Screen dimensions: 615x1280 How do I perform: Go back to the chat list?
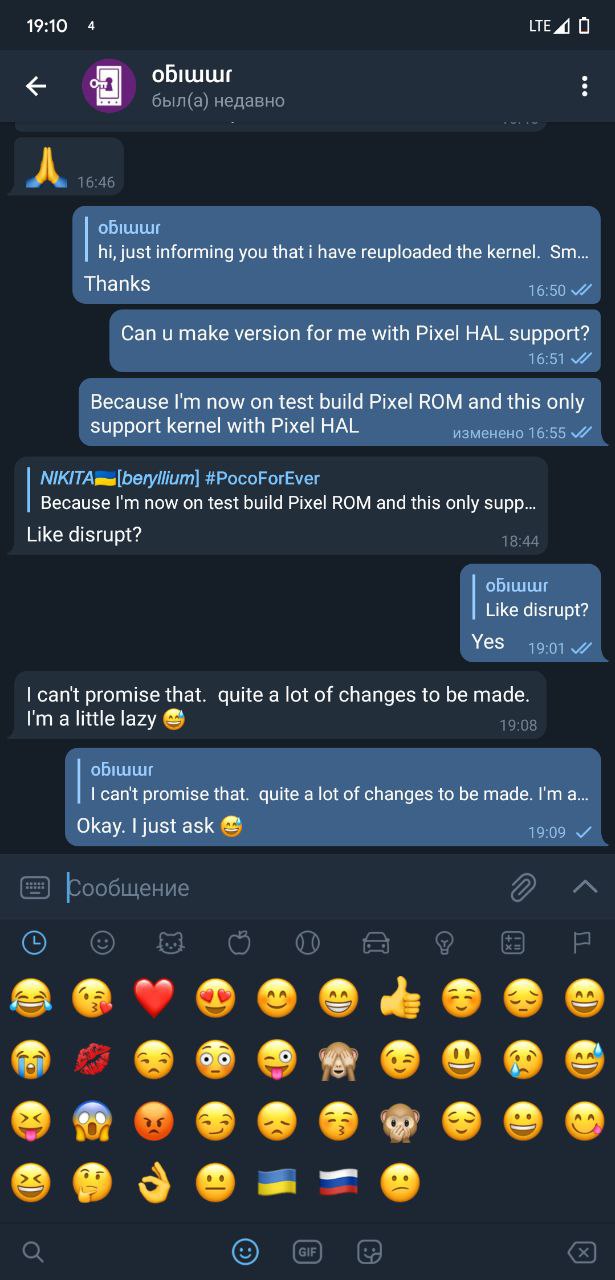coord(36,86)
